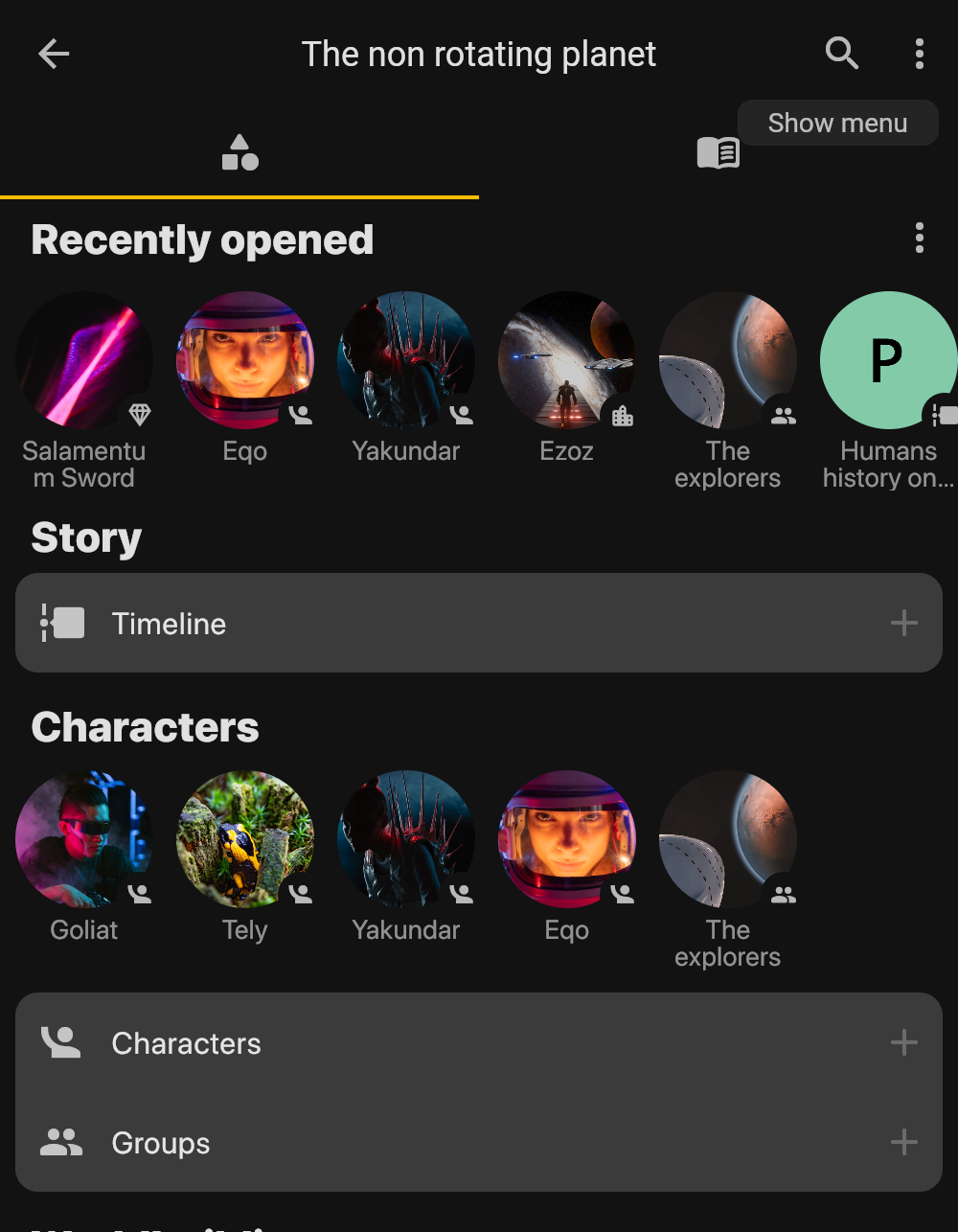Open Ezoz from Recently opened
The image size is (958, 1232).
coord(567,361)
